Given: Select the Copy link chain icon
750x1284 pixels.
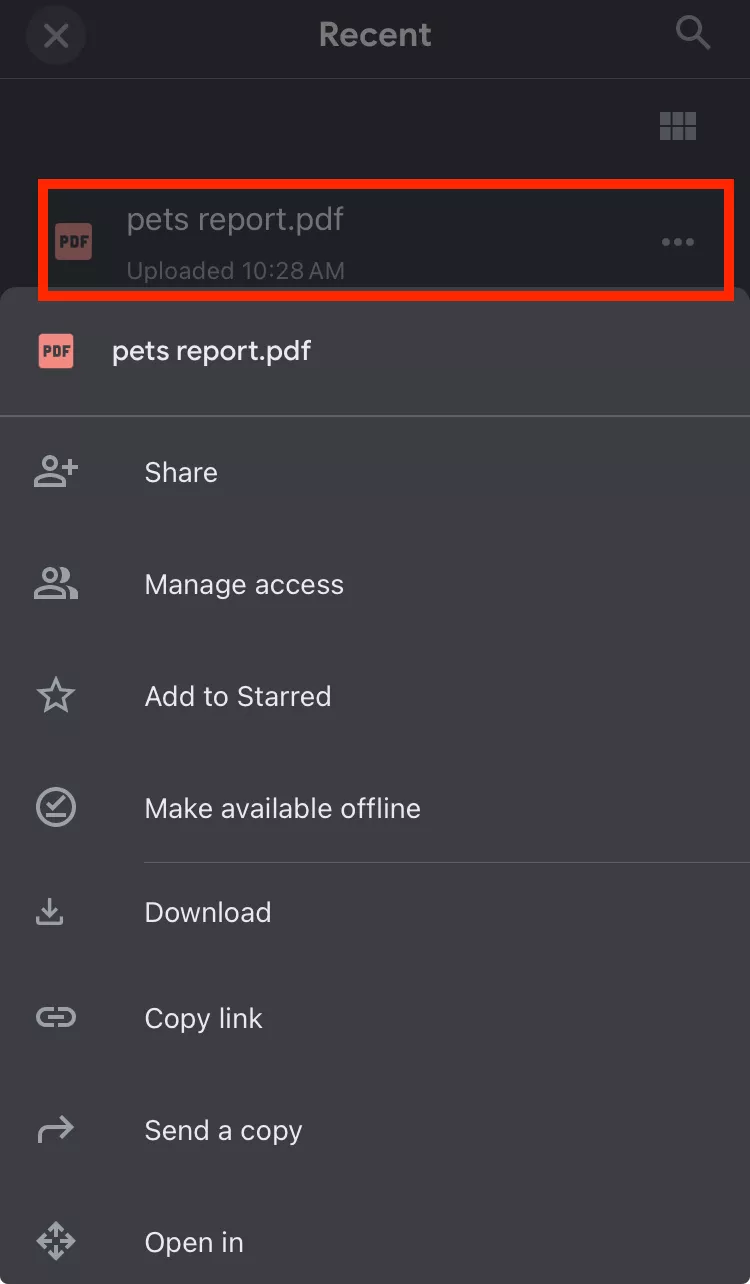Looking at the screenshot, I should (x=55, y=1017).
